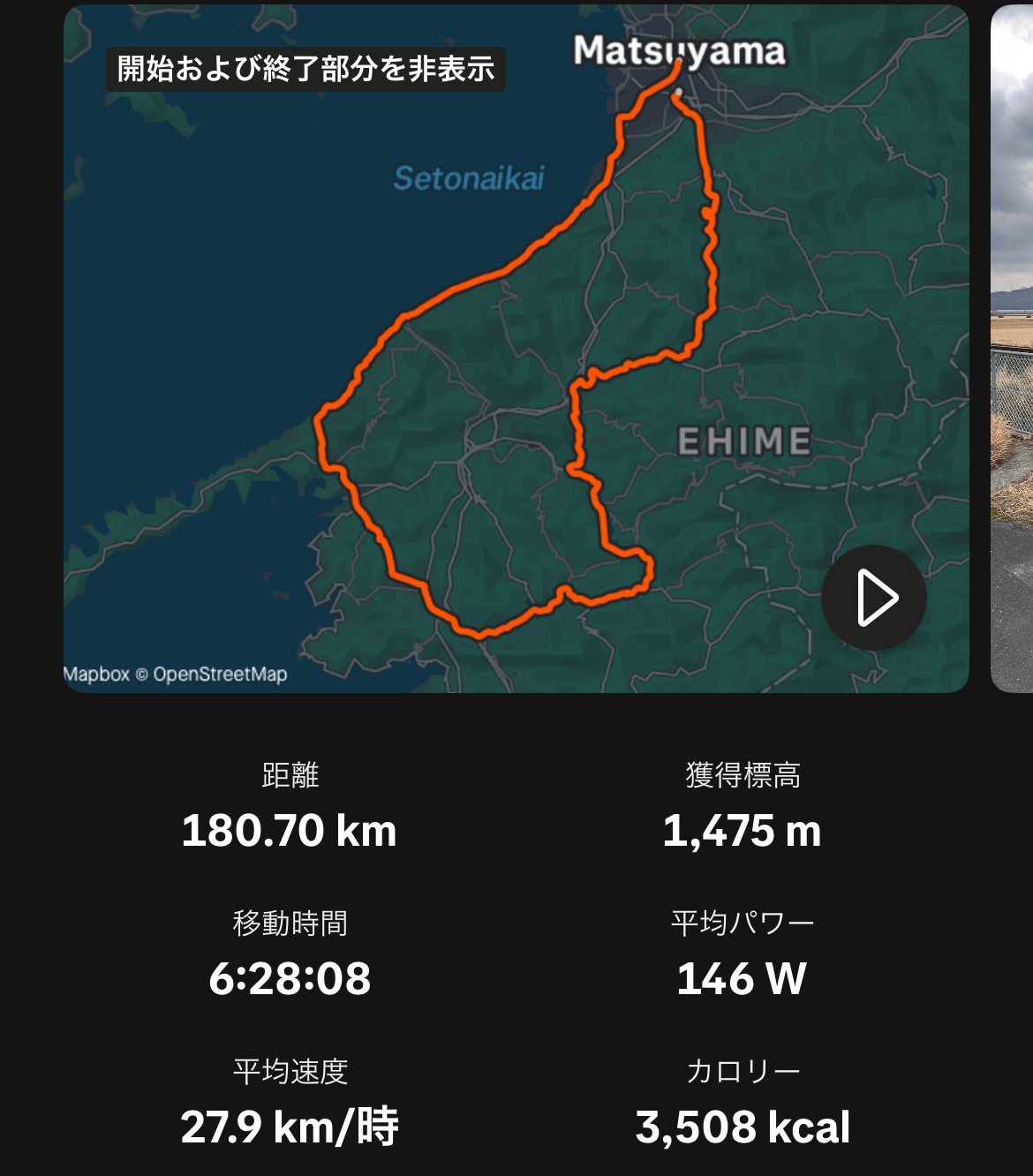Image resolution: width=1033 pixels, height=1176 pixels.
Task: Play the route flyover animation
Action: pyautogui.click(x=873, y=598)
